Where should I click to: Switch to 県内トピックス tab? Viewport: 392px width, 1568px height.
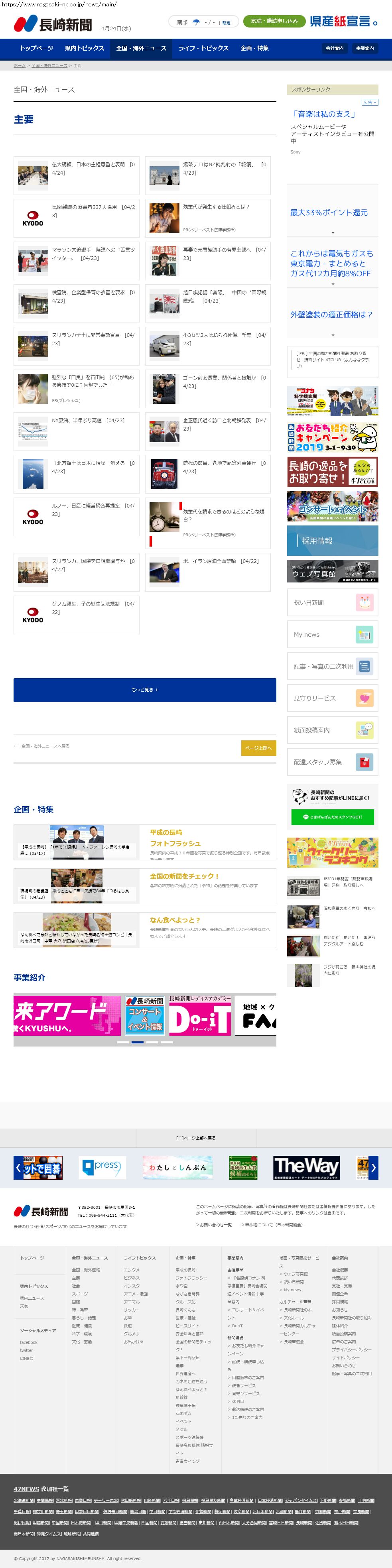(x=84, y=48)
